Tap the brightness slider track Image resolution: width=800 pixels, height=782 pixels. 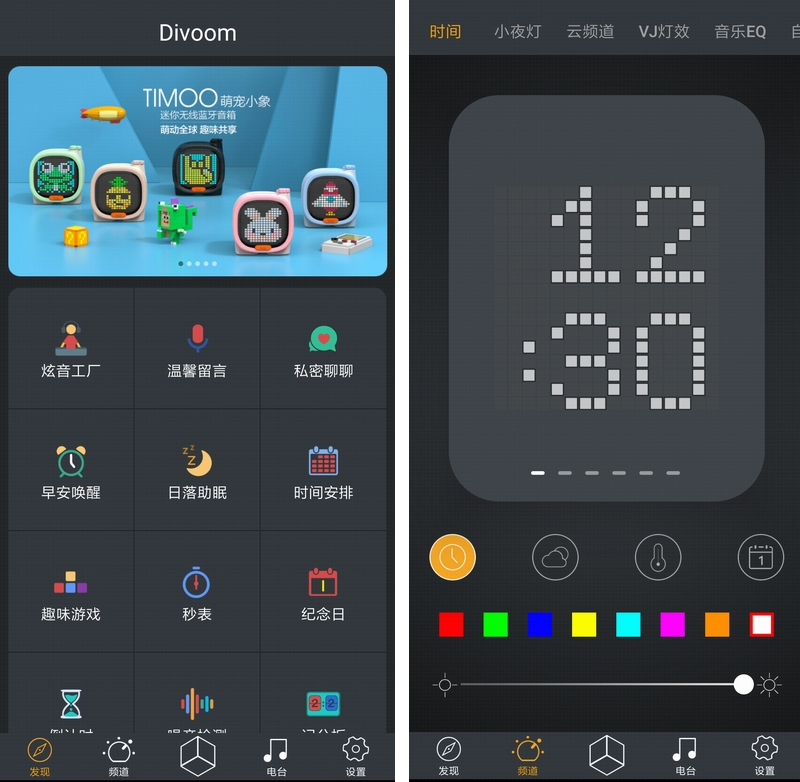coord(600,685)
